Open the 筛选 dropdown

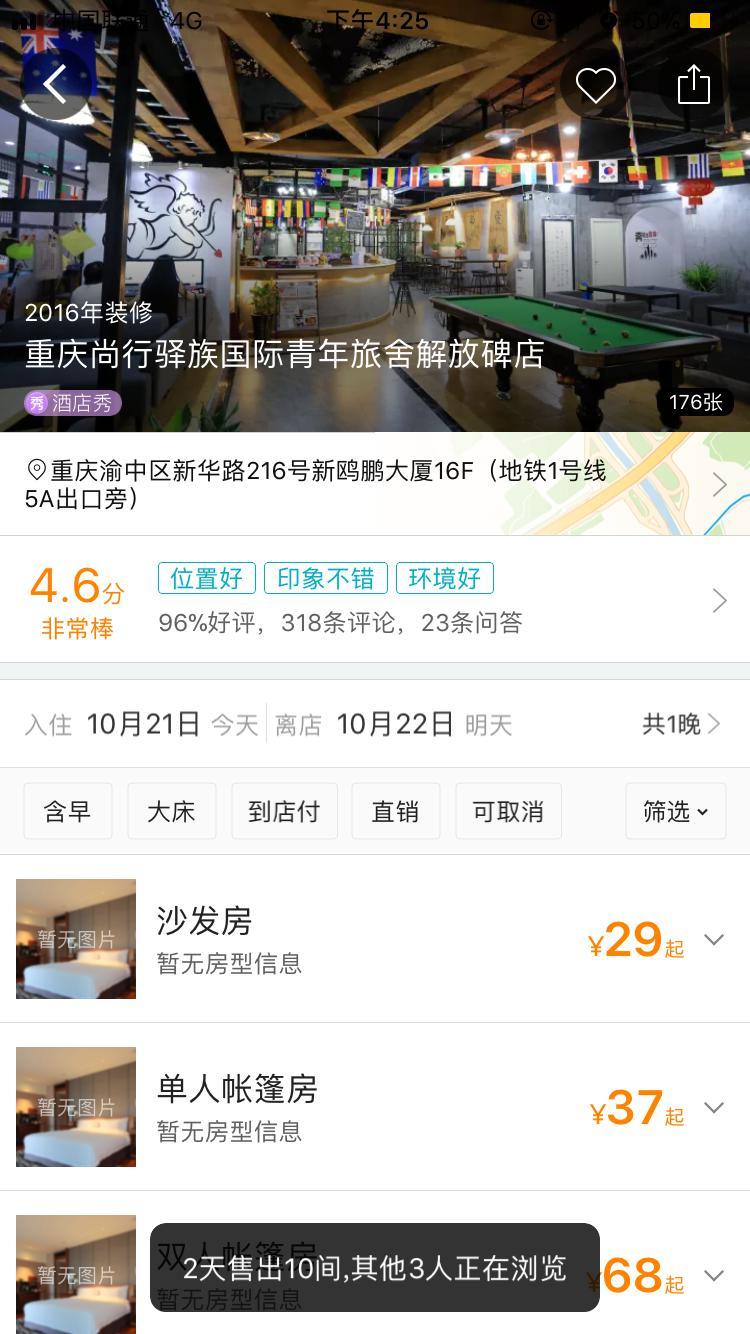point(675,811)
